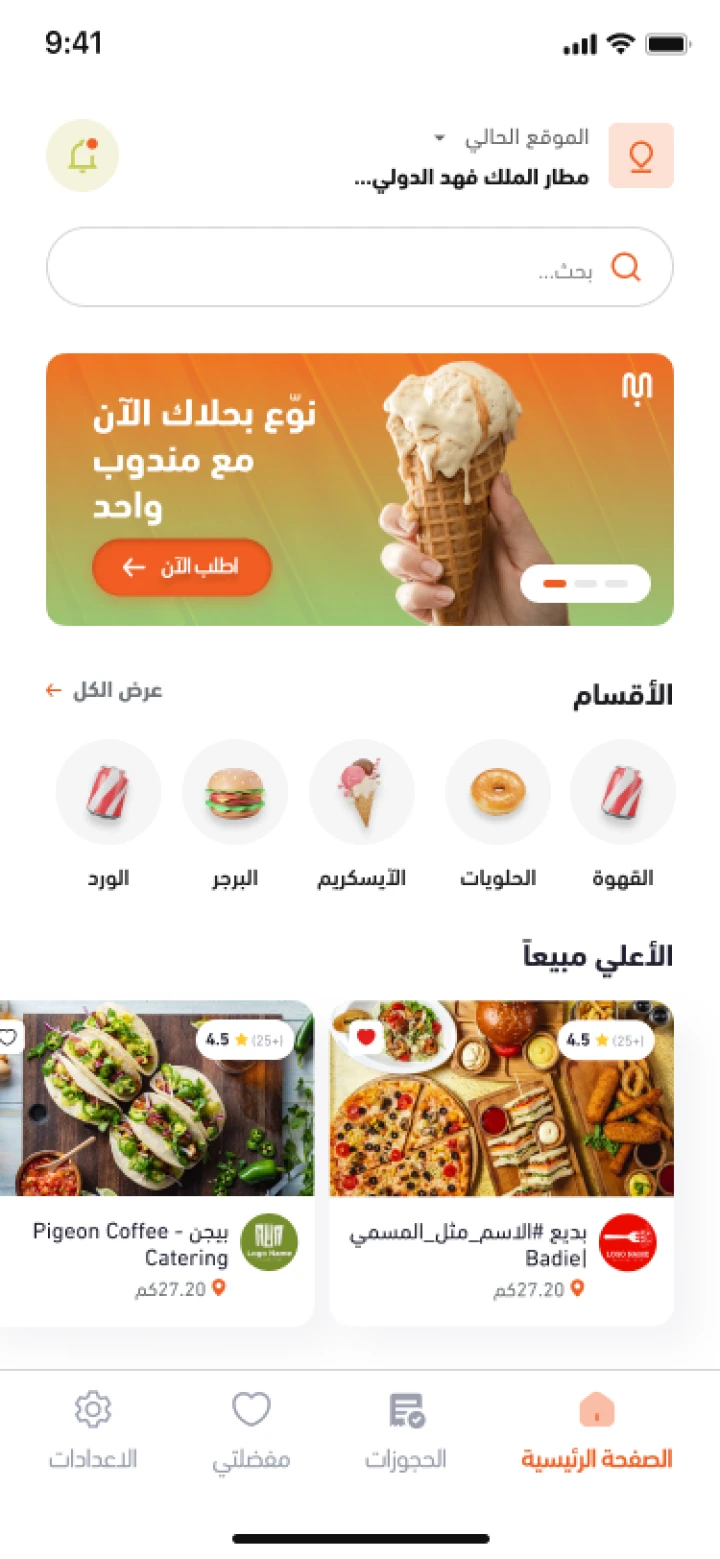Toggle the favorite heart on Badie card
The image size is (720, 1559).
366,1037
